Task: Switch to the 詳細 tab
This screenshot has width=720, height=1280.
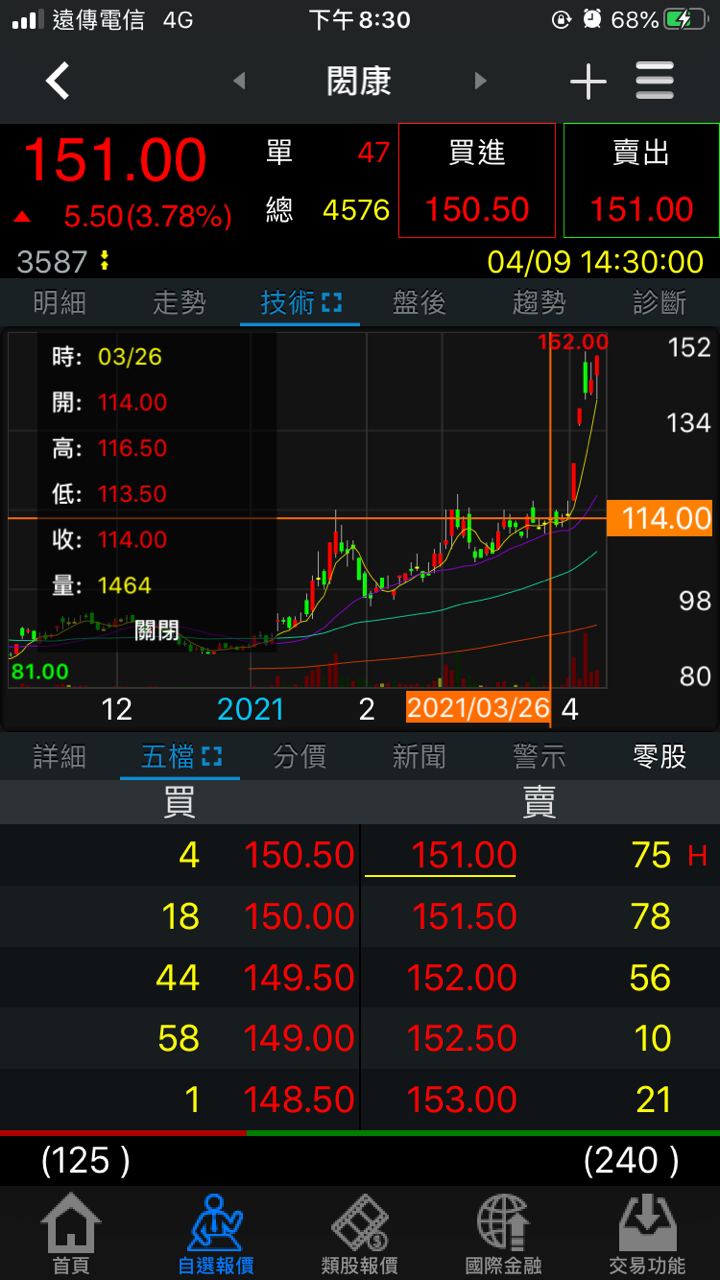Action: pos(60,756)
